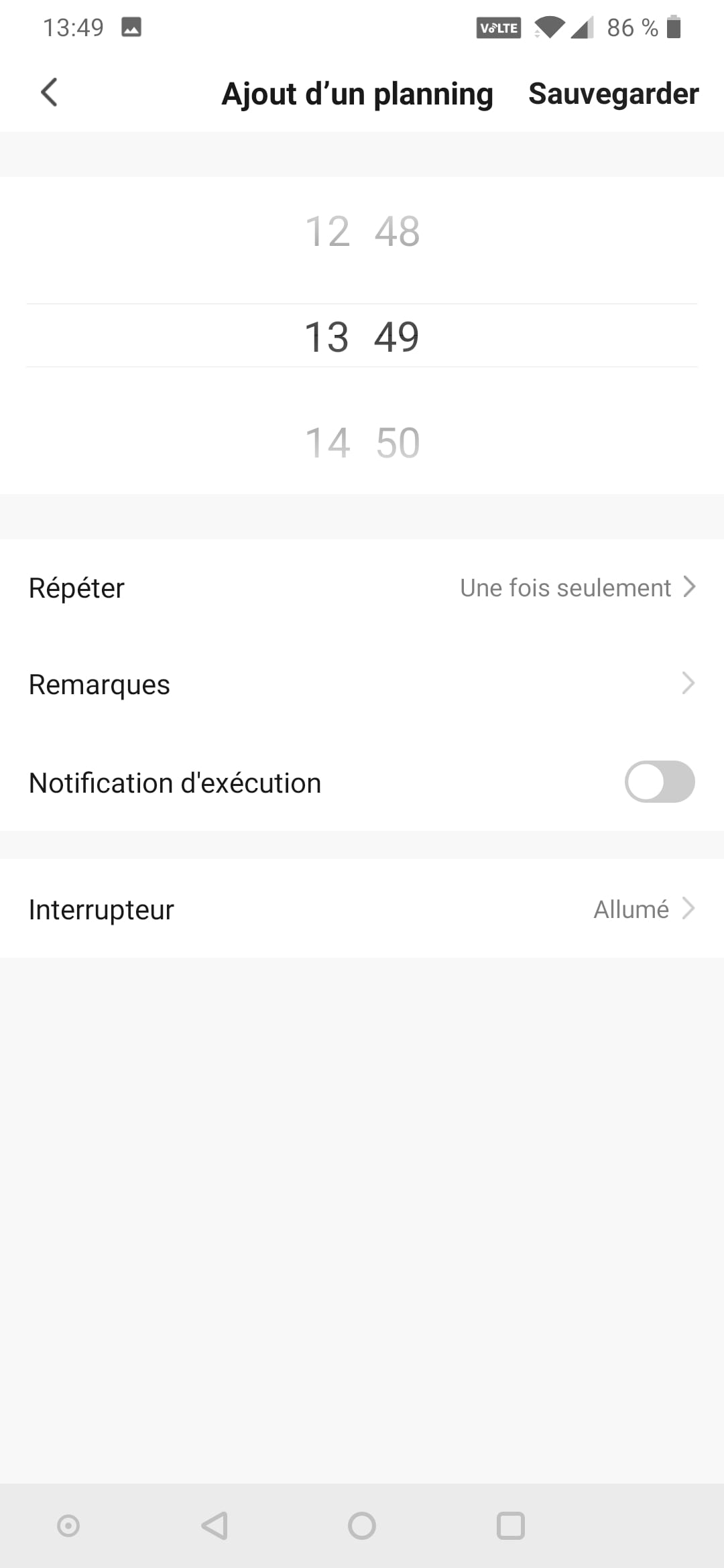The image size is (724, 1568).
Task: Select hour 14 in the time picker
Action: pyautogui.click(x=327, y=442)
